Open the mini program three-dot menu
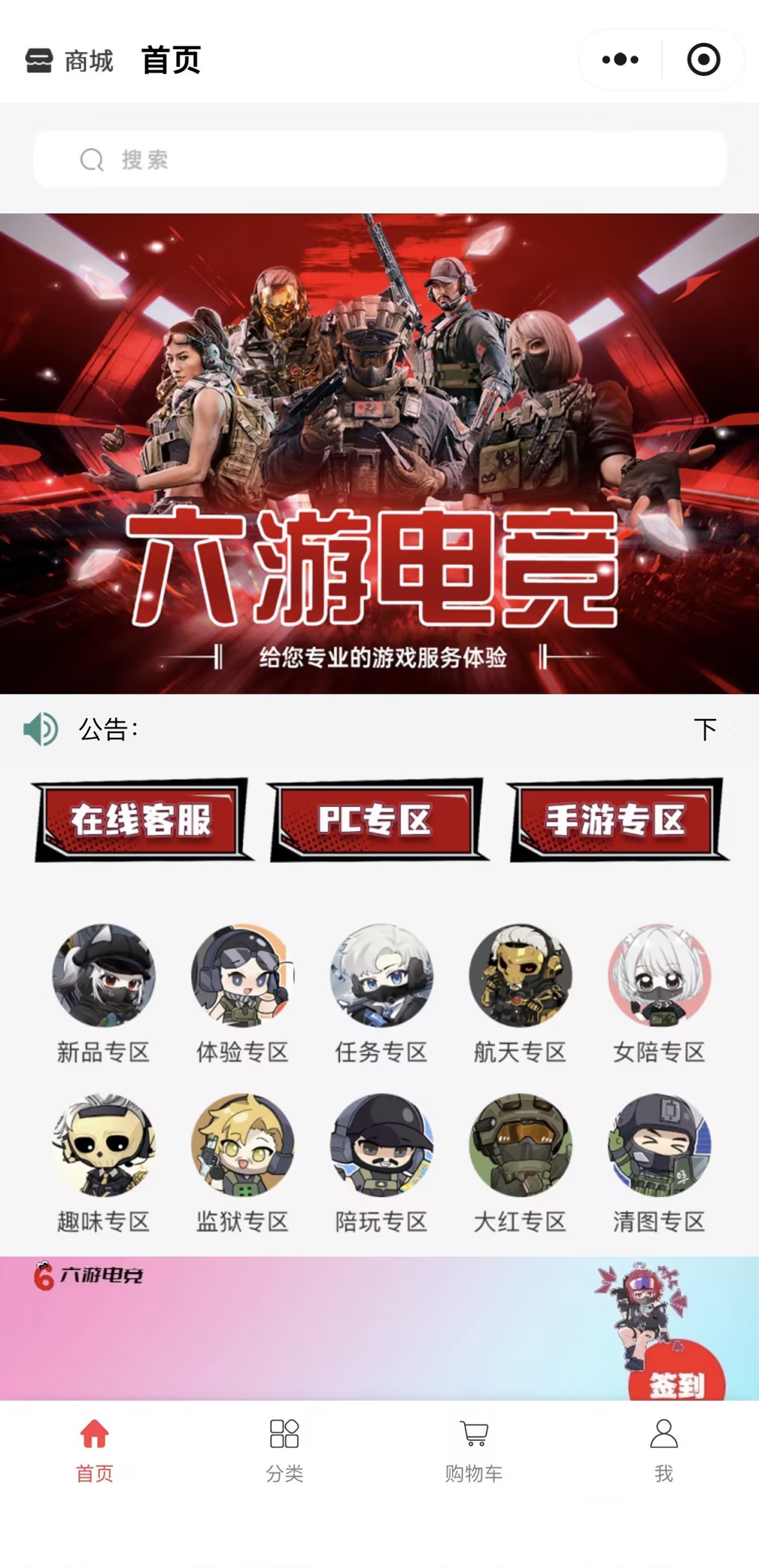The height and width of the screenshot is (1568, 759). coord(620,60)
